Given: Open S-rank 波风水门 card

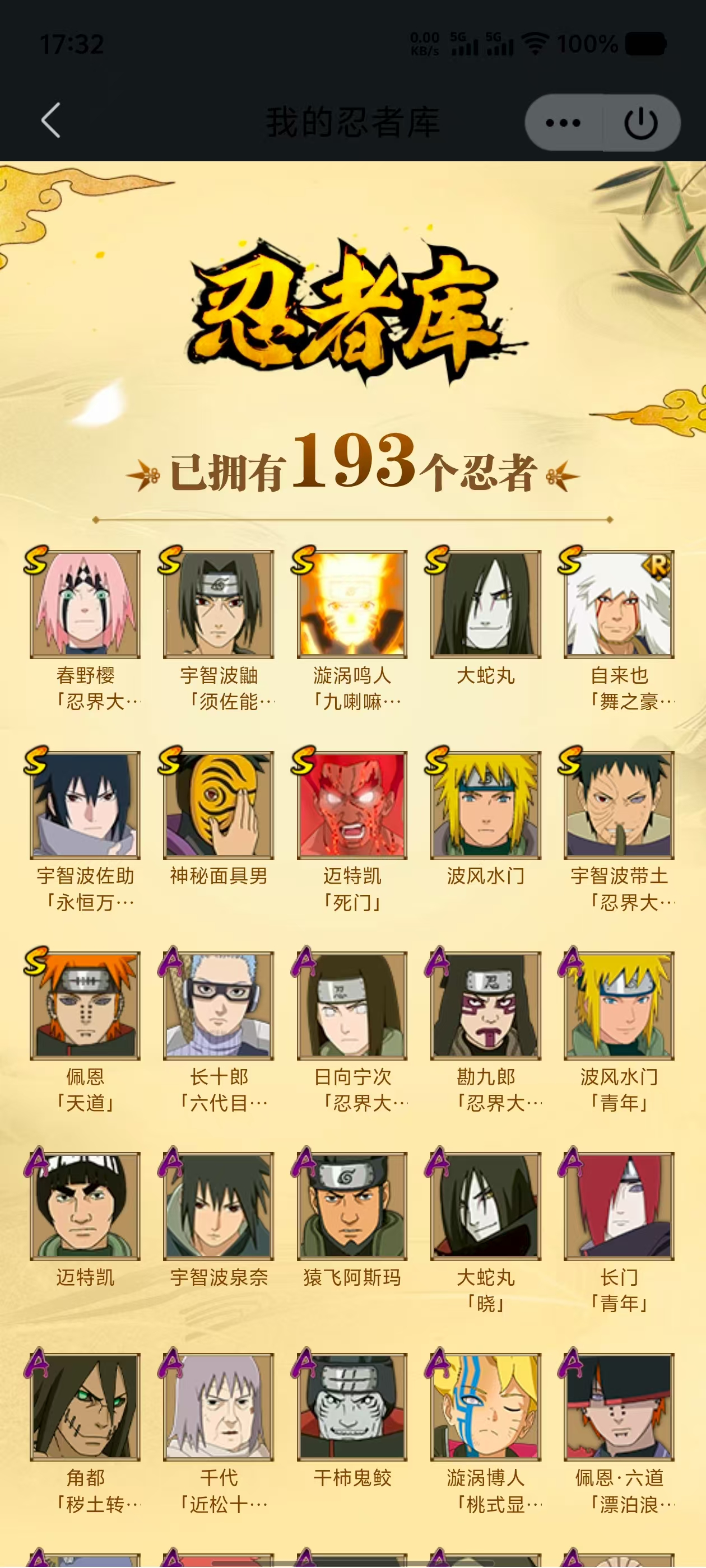Looking at the screenshot, I should coord(485,804).
